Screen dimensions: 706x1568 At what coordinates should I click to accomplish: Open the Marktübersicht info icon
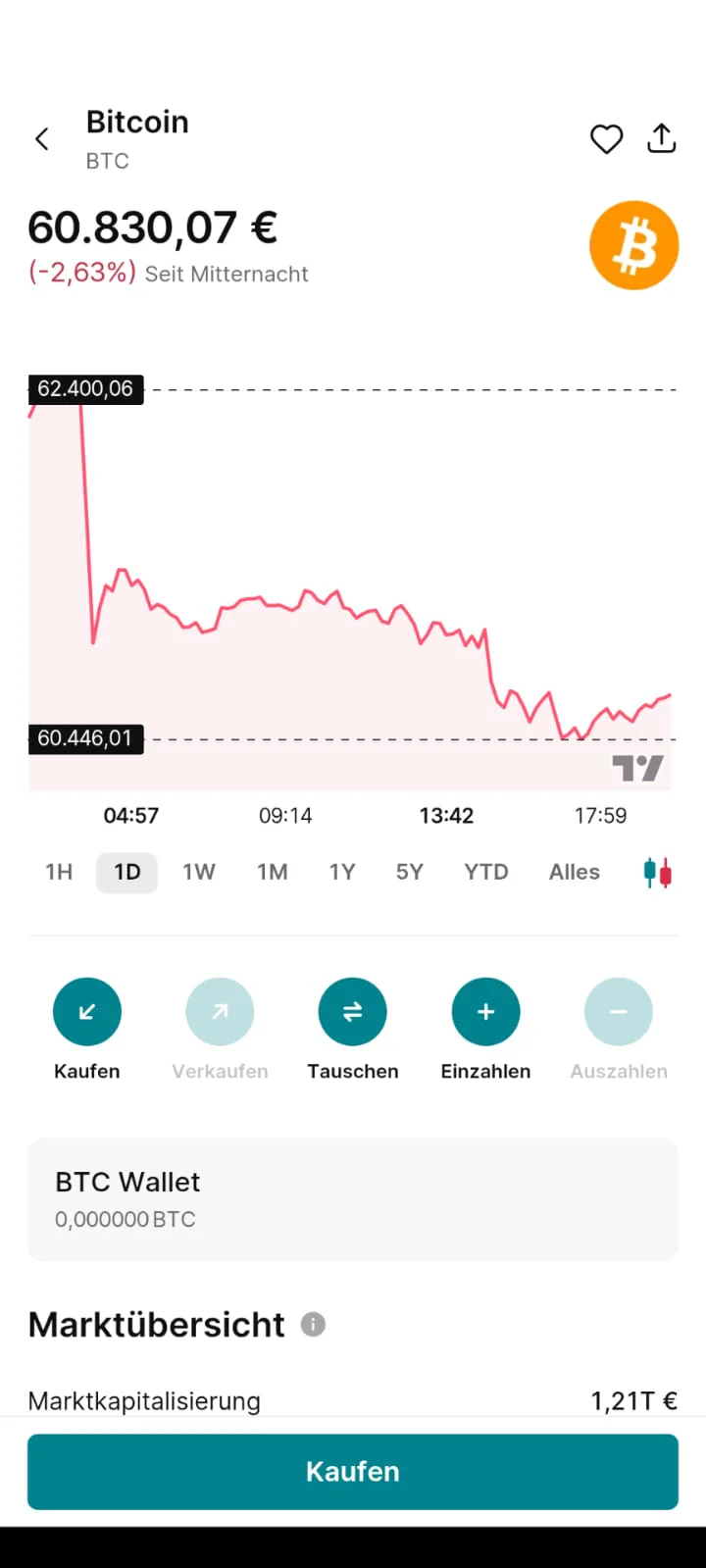click(x=312, y=1324)
